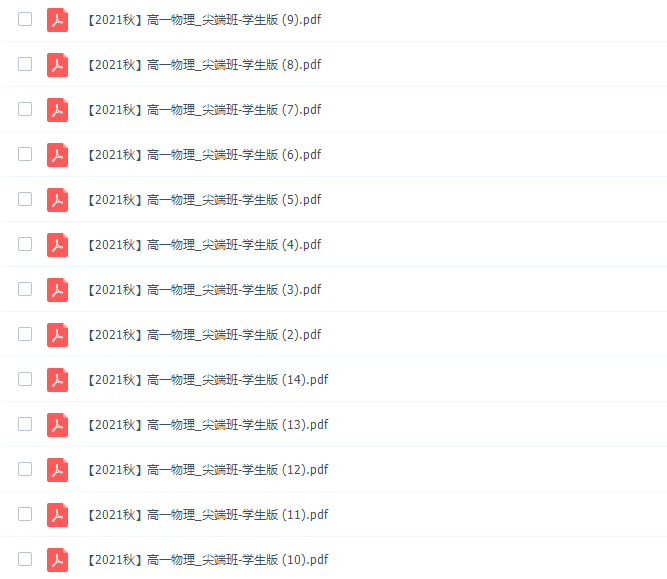667x579 pixels.
Task: Tick checkbox for 学生版 (2).pdf
Action: tap(25, 335)
